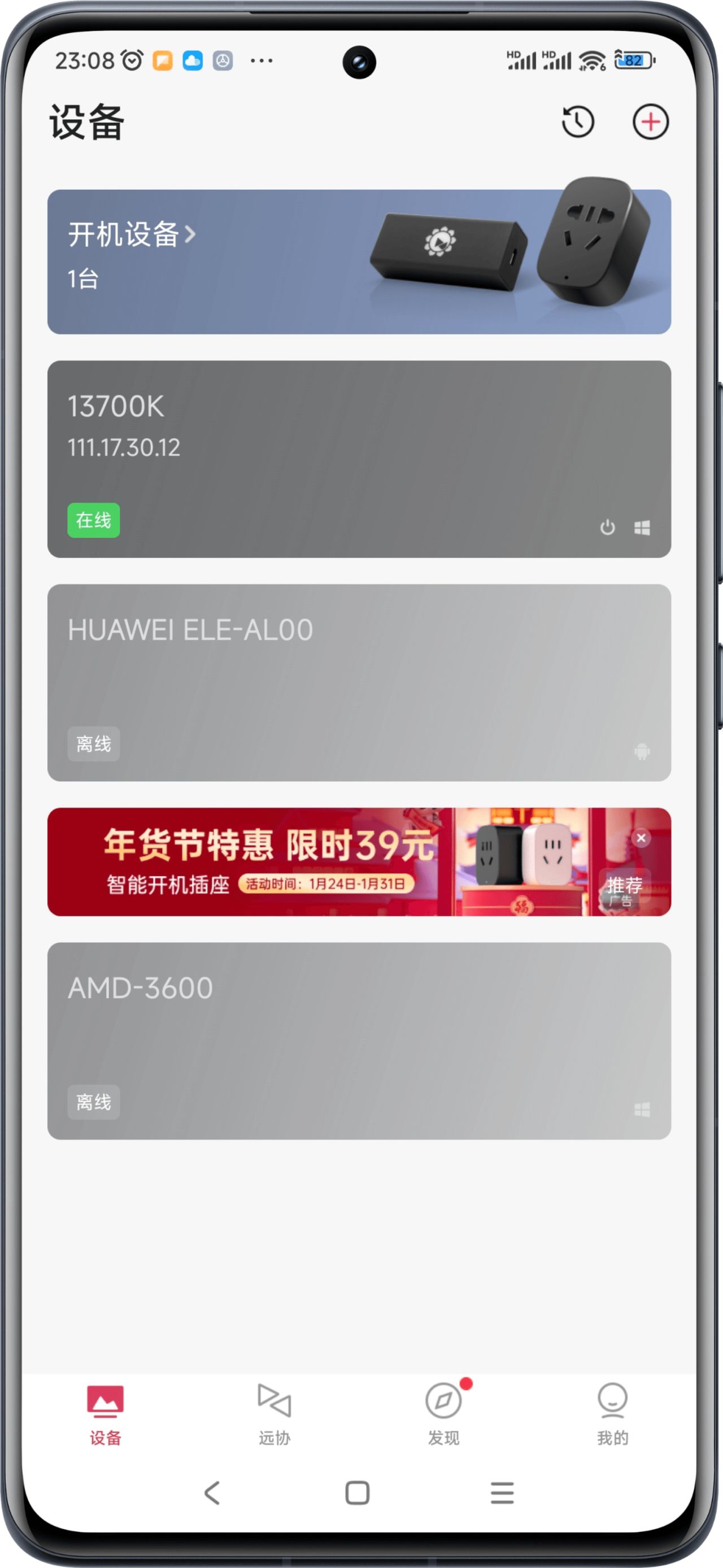Open the connection history clock icon
This screenshot has width=723, height=1568.
click(577, 122)
